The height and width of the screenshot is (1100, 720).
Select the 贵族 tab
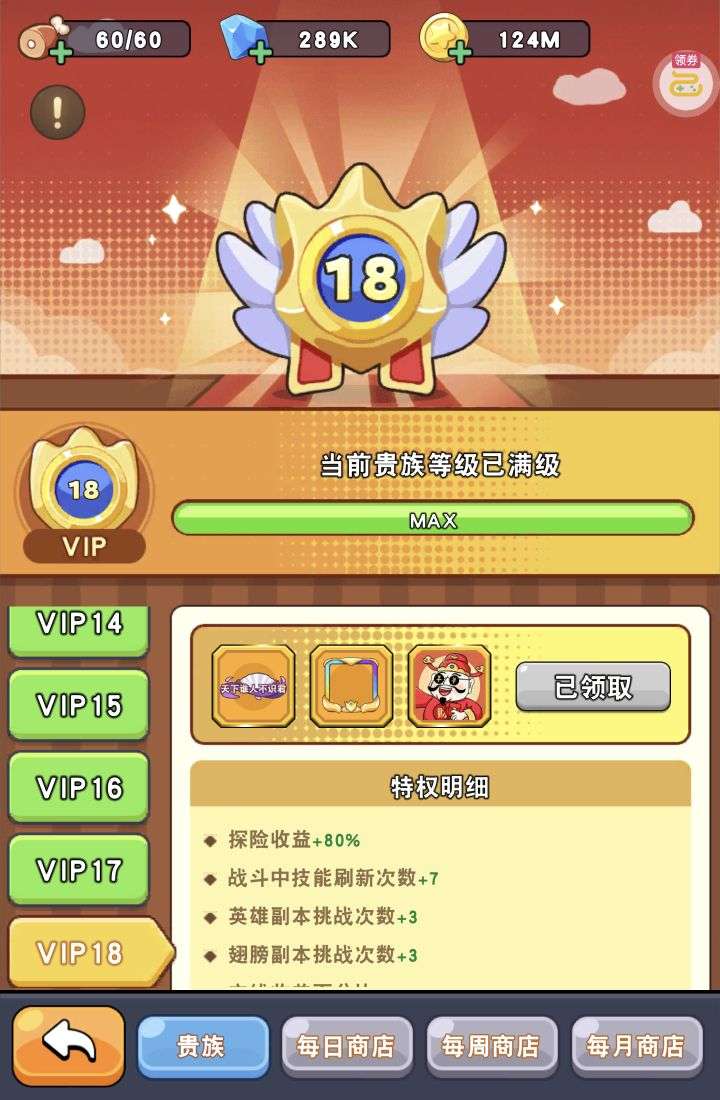pos(202,1047)
